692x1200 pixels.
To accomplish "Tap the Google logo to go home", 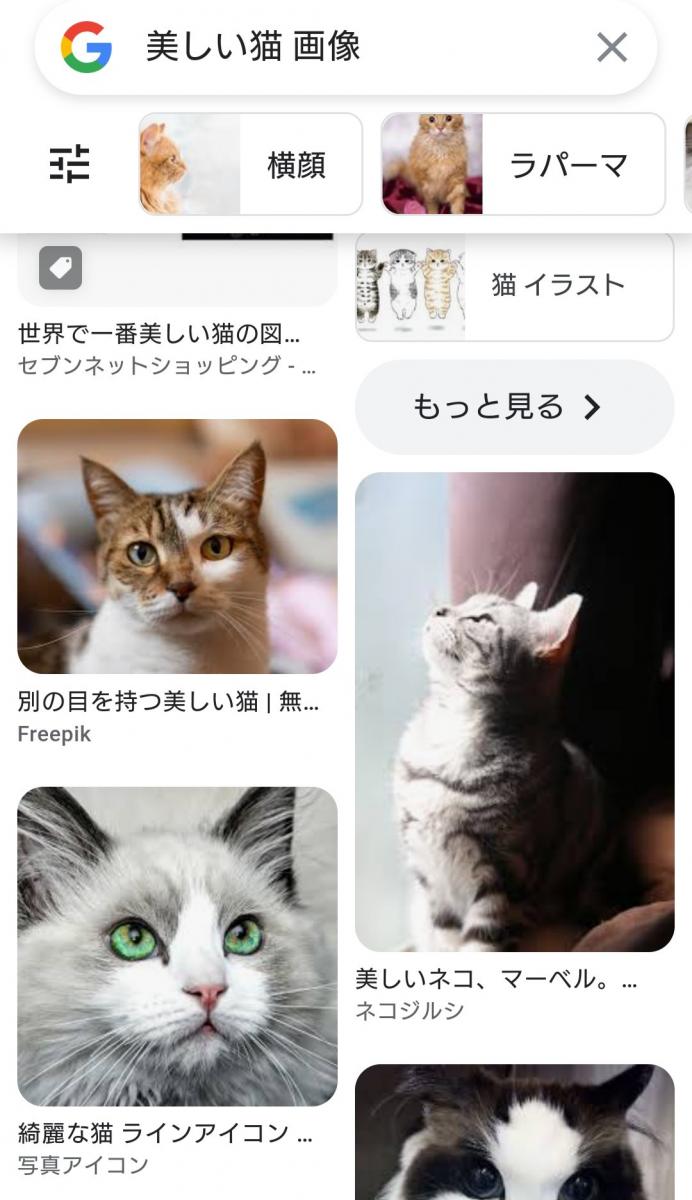I will click(x=86, y=47).
